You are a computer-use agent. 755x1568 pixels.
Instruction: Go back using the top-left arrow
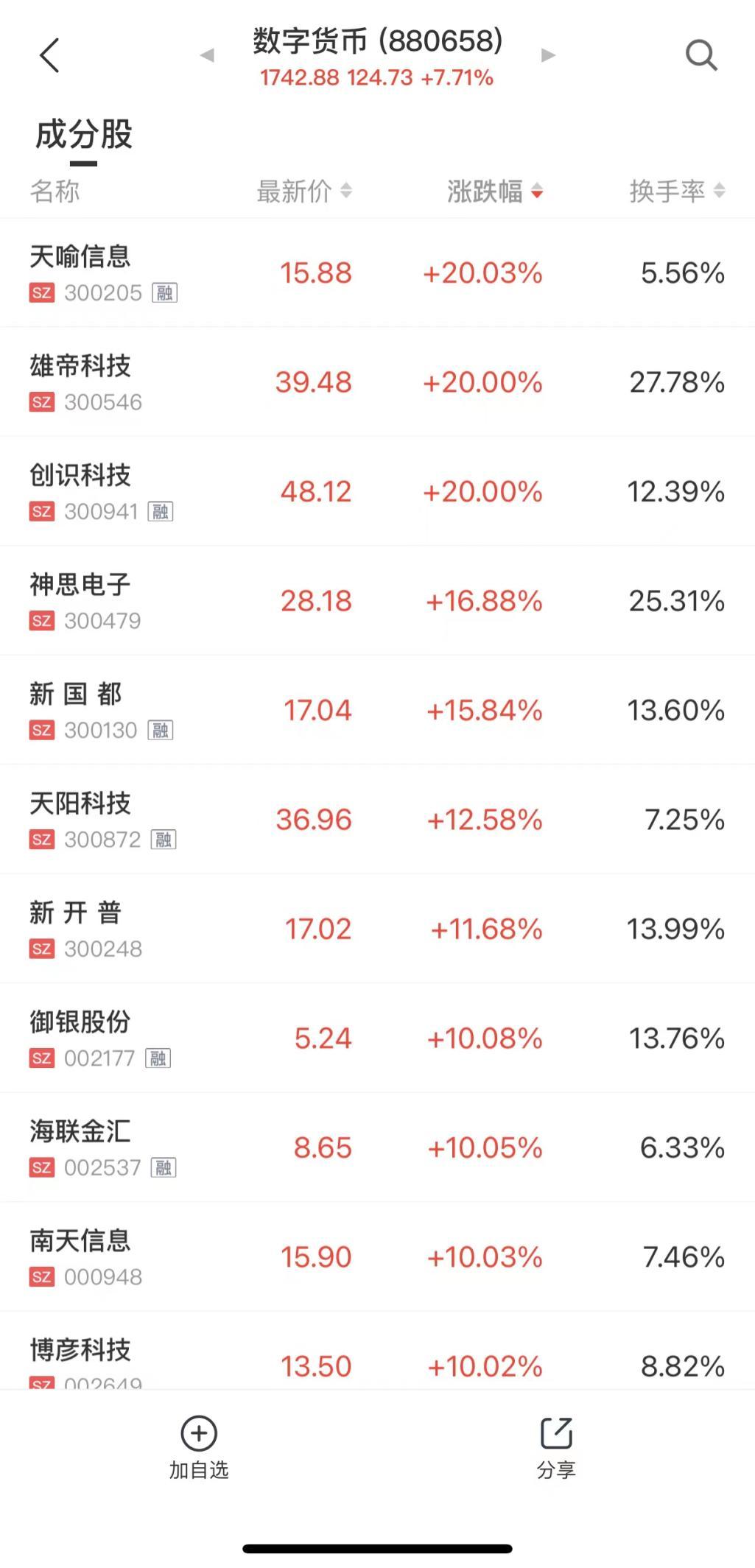(x=49, y=55)
